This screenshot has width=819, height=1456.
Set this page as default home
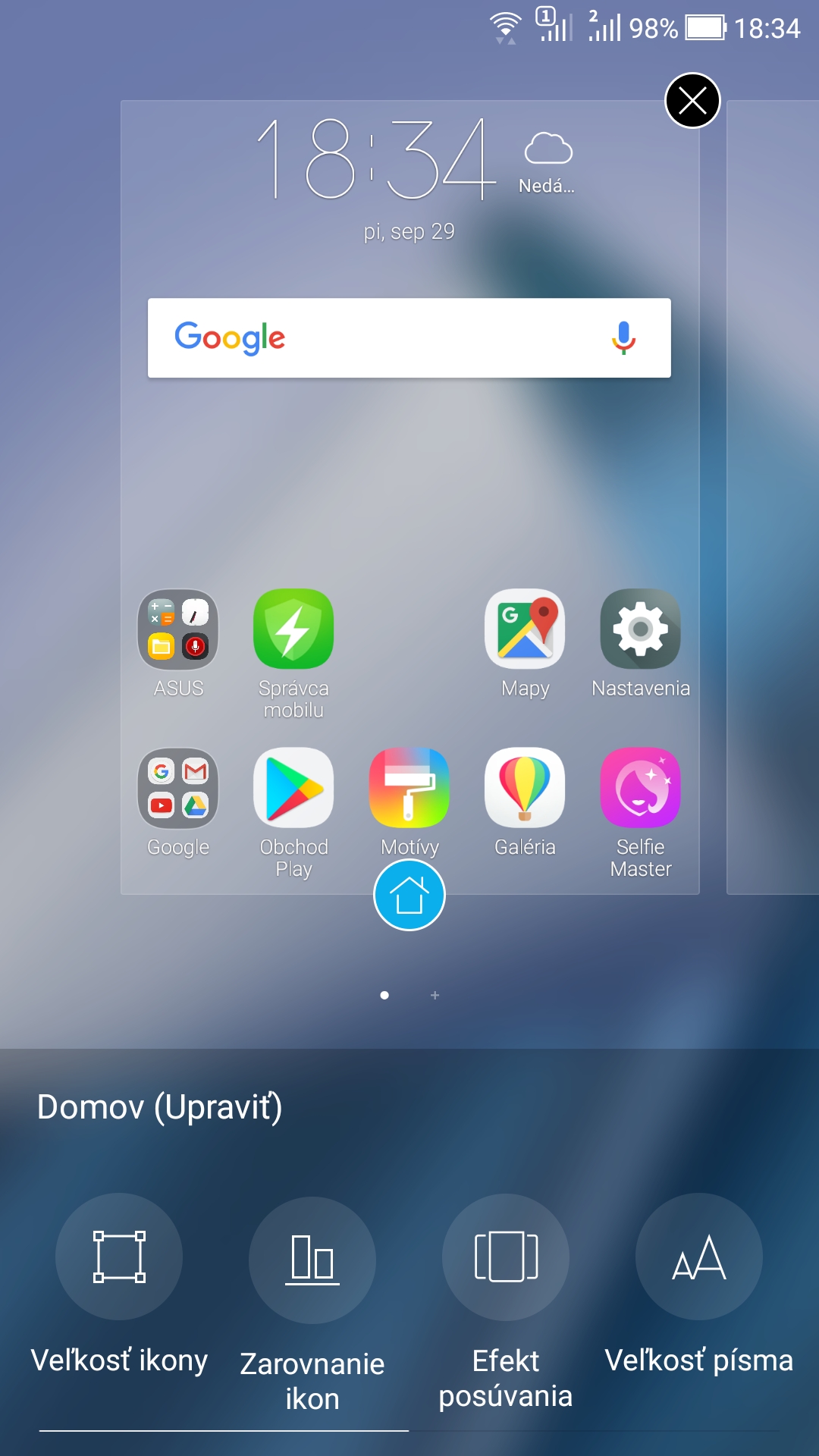[409, 895]
